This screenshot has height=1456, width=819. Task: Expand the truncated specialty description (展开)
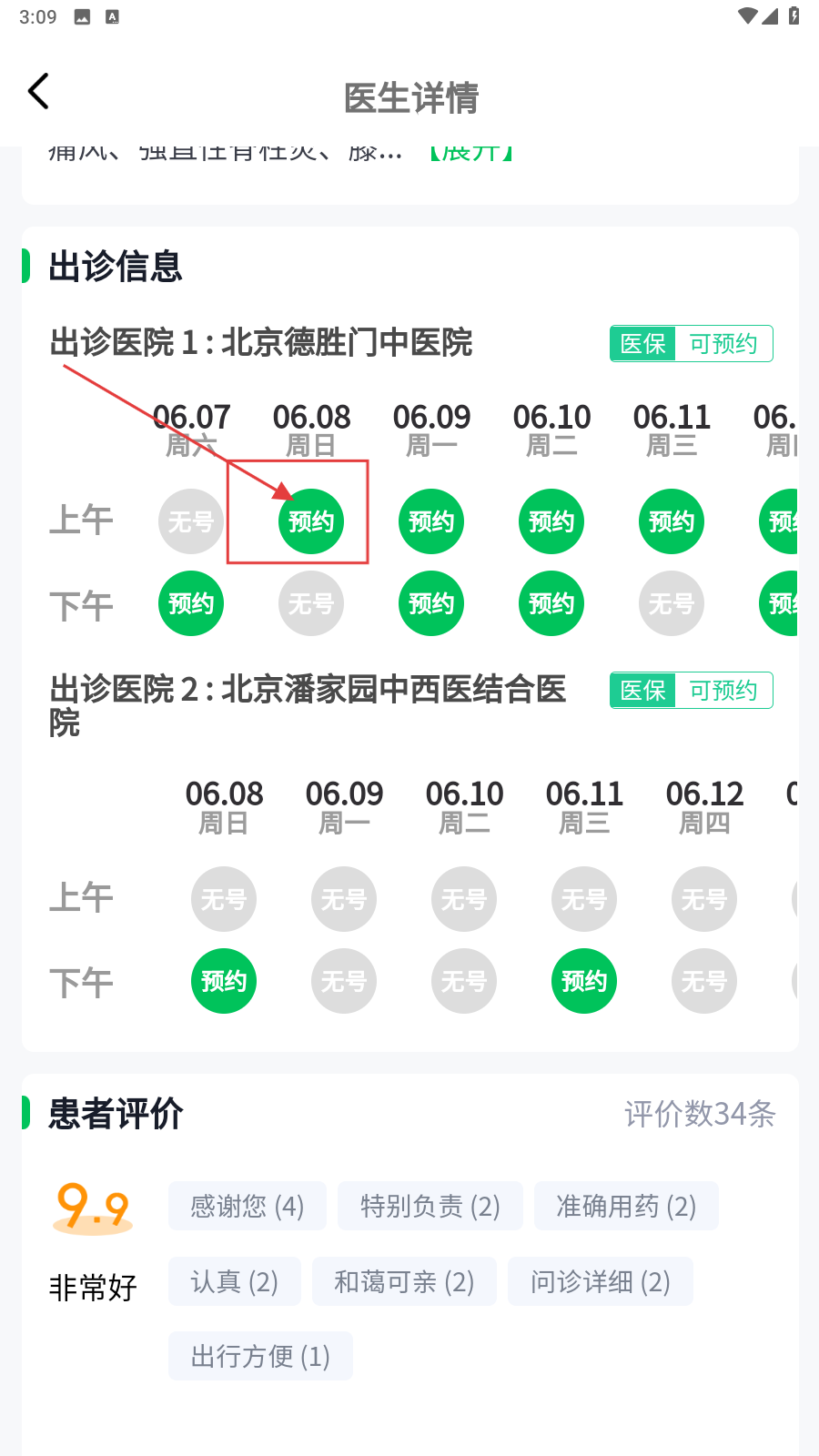pyautogui.click(x=471, y=153)
